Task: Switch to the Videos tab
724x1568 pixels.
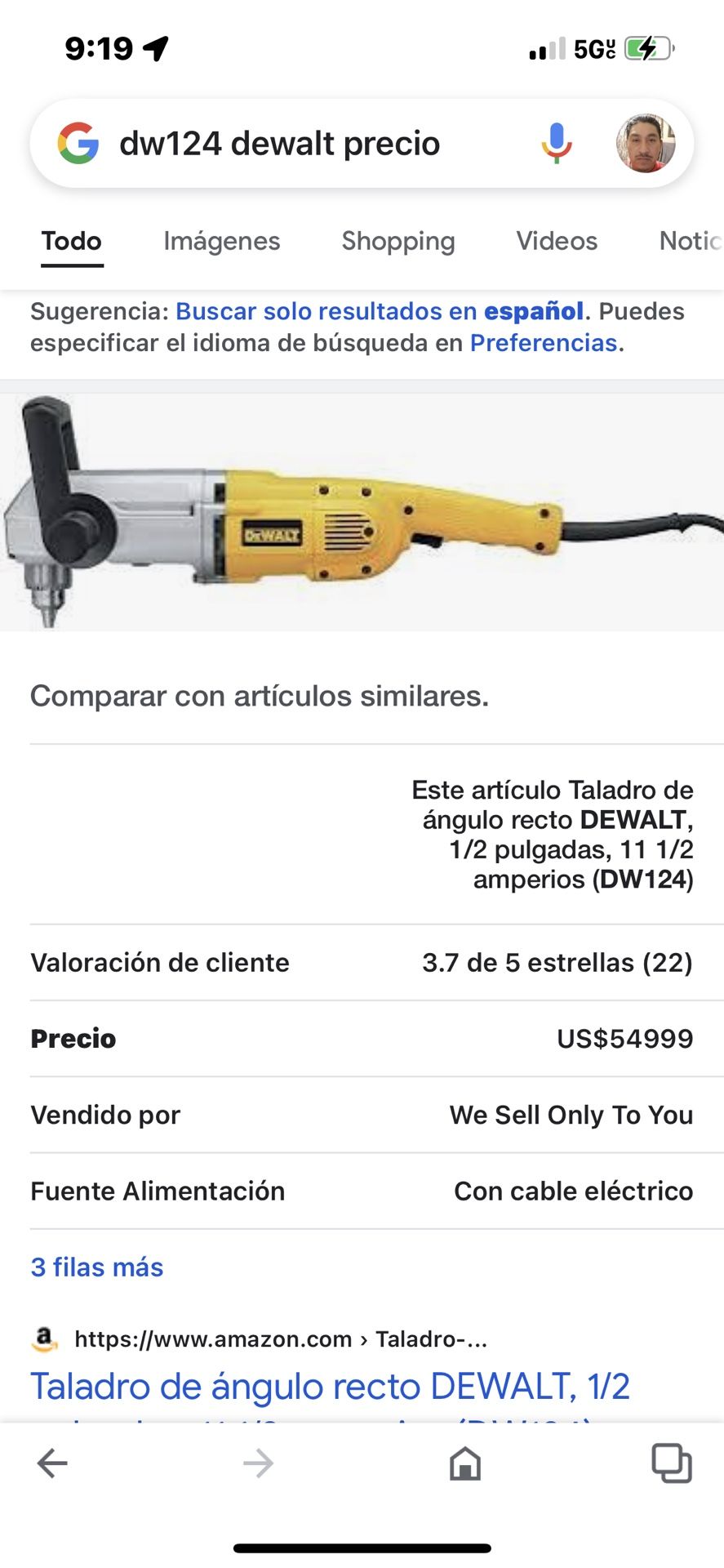Action: click(556, 241)
